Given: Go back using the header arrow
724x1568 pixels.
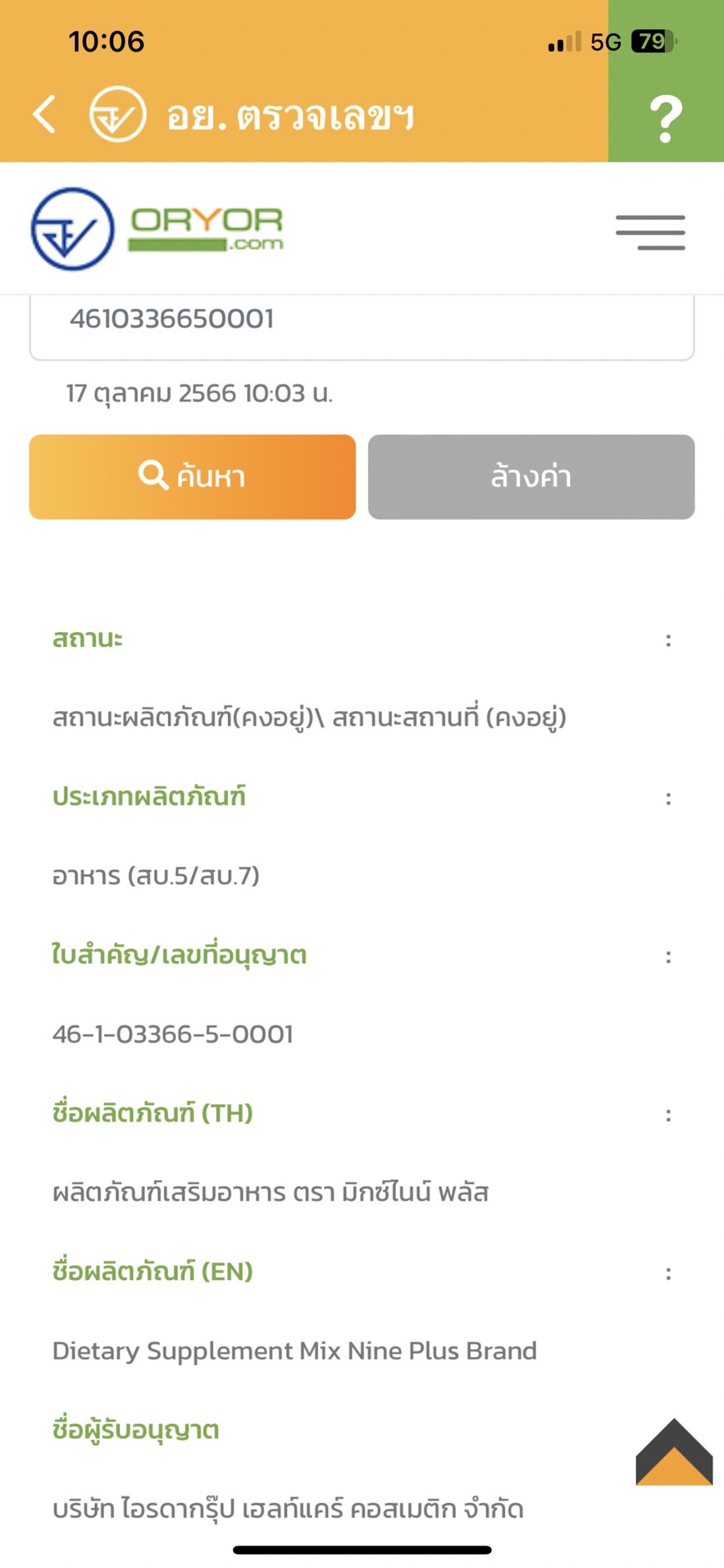Looking at the screenshot, I should [45, 114].
